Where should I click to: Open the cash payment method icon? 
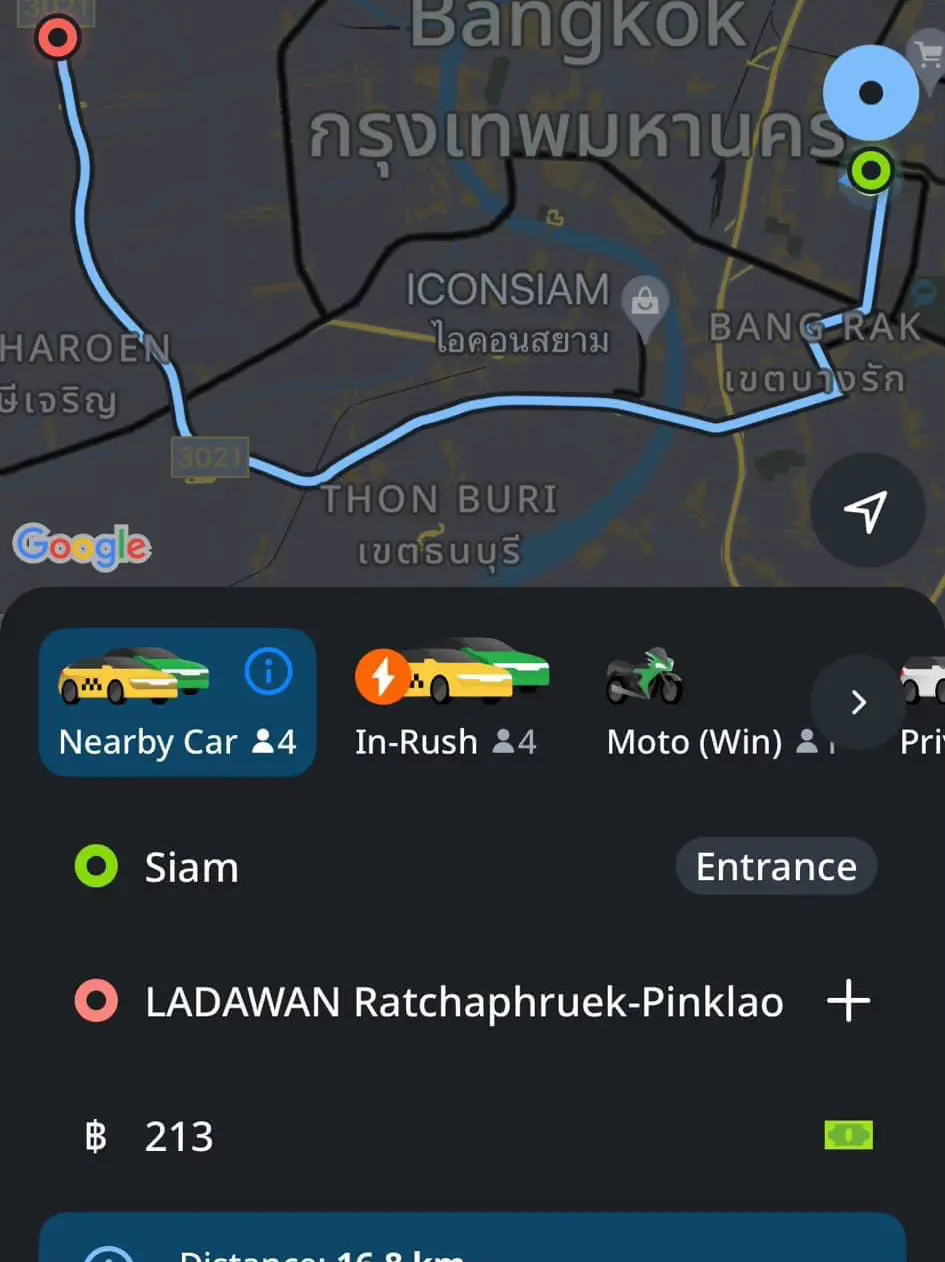(x=848, y=1135)
